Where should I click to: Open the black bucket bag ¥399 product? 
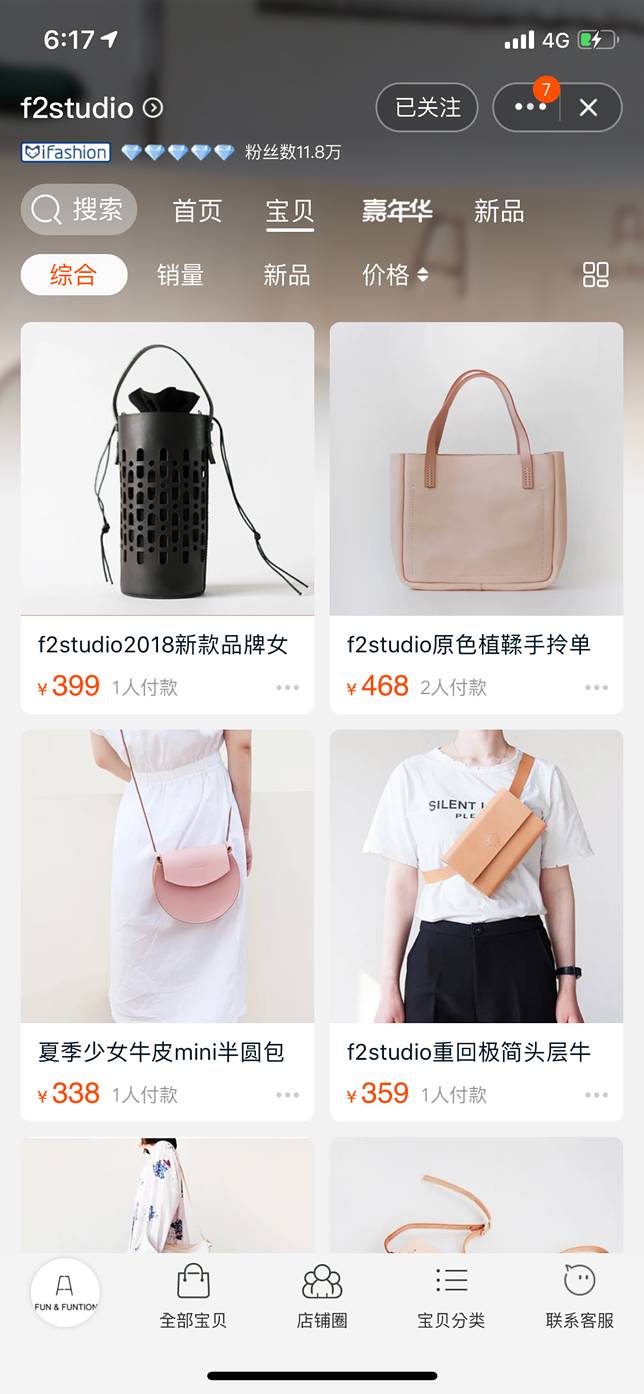pos(167,470)
